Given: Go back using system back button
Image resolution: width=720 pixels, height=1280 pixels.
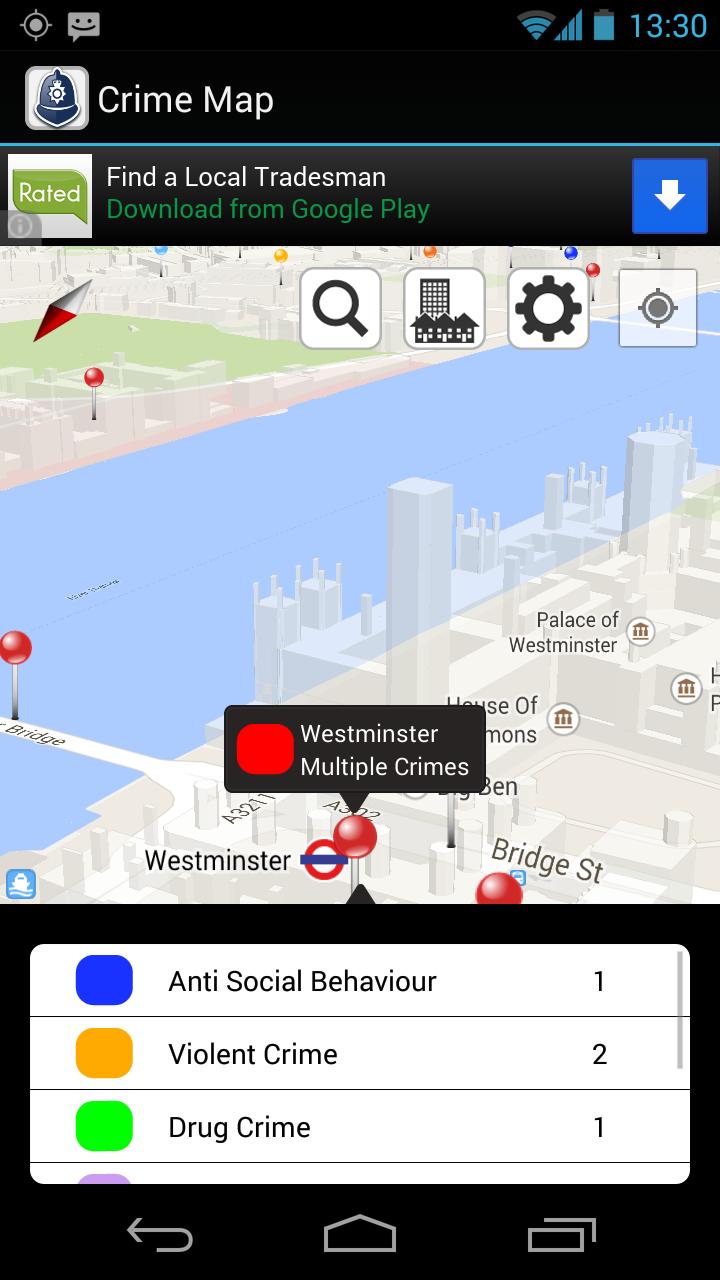Looking at the screenshot, I should [160, 1236].
